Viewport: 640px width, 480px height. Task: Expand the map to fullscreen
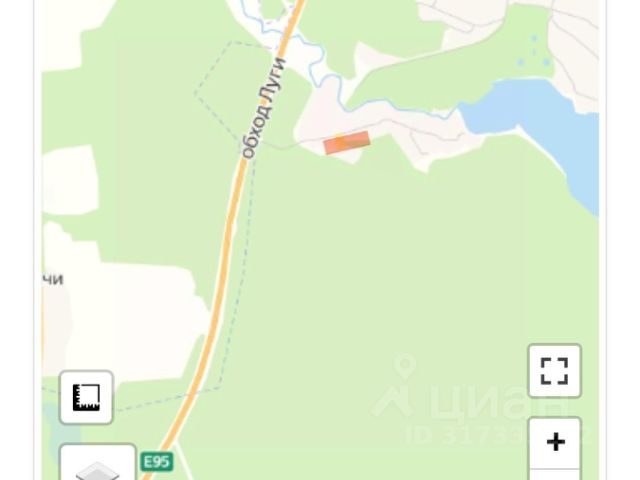coord(554,371)
